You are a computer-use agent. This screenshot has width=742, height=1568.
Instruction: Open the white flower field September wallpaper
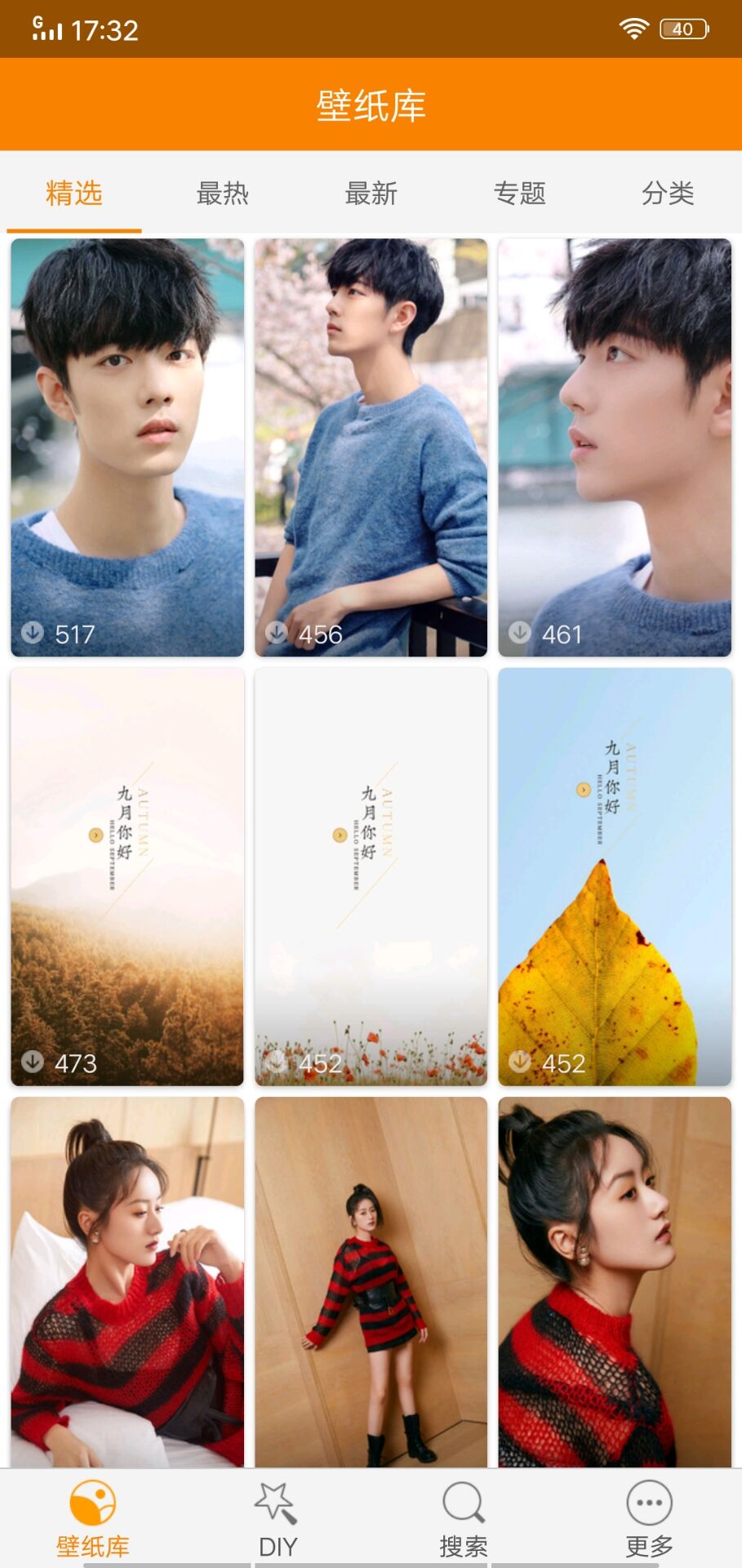pos(371,876)
